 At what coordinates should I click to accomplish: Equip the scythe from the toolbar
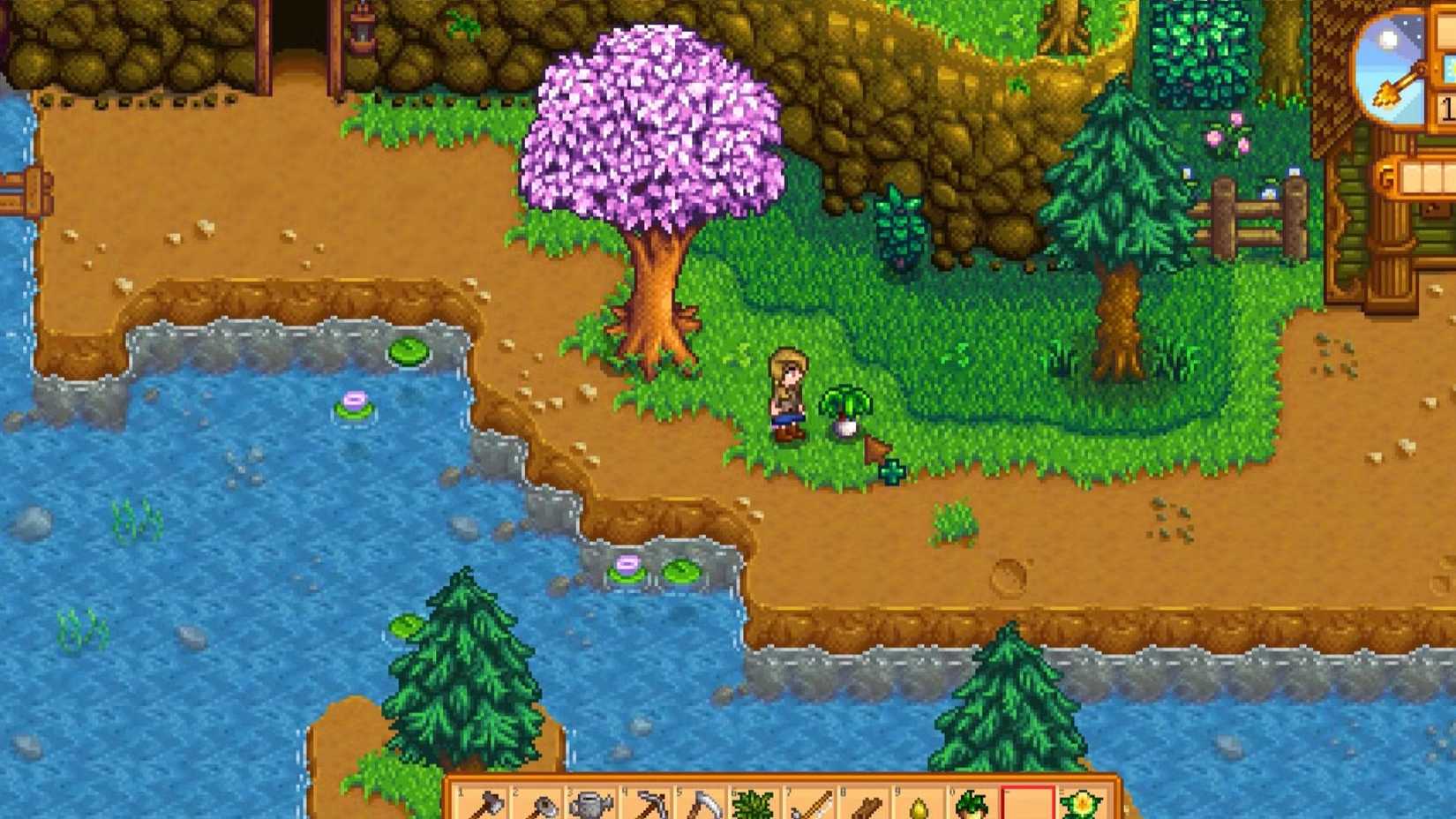pyautogui.click(x=702, y=805)
